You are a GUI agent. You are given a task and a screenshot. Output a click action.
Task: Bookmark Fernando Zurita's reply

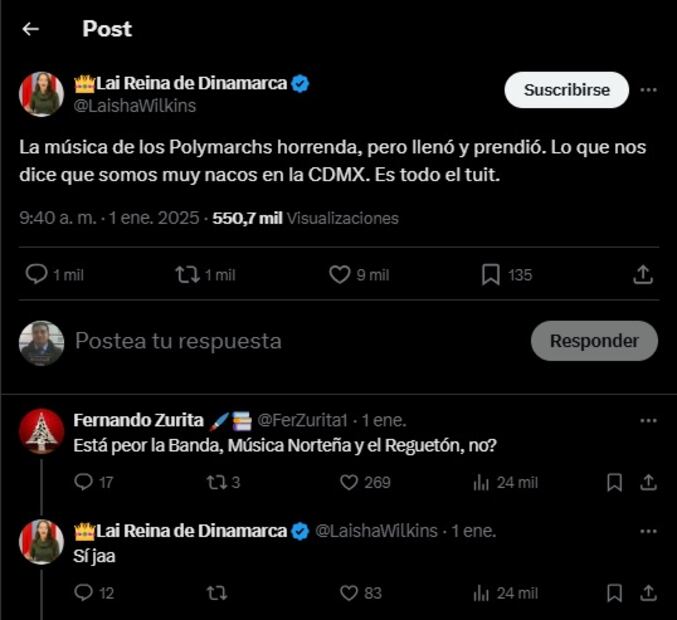pyautogui.click(x=615, y=482)
